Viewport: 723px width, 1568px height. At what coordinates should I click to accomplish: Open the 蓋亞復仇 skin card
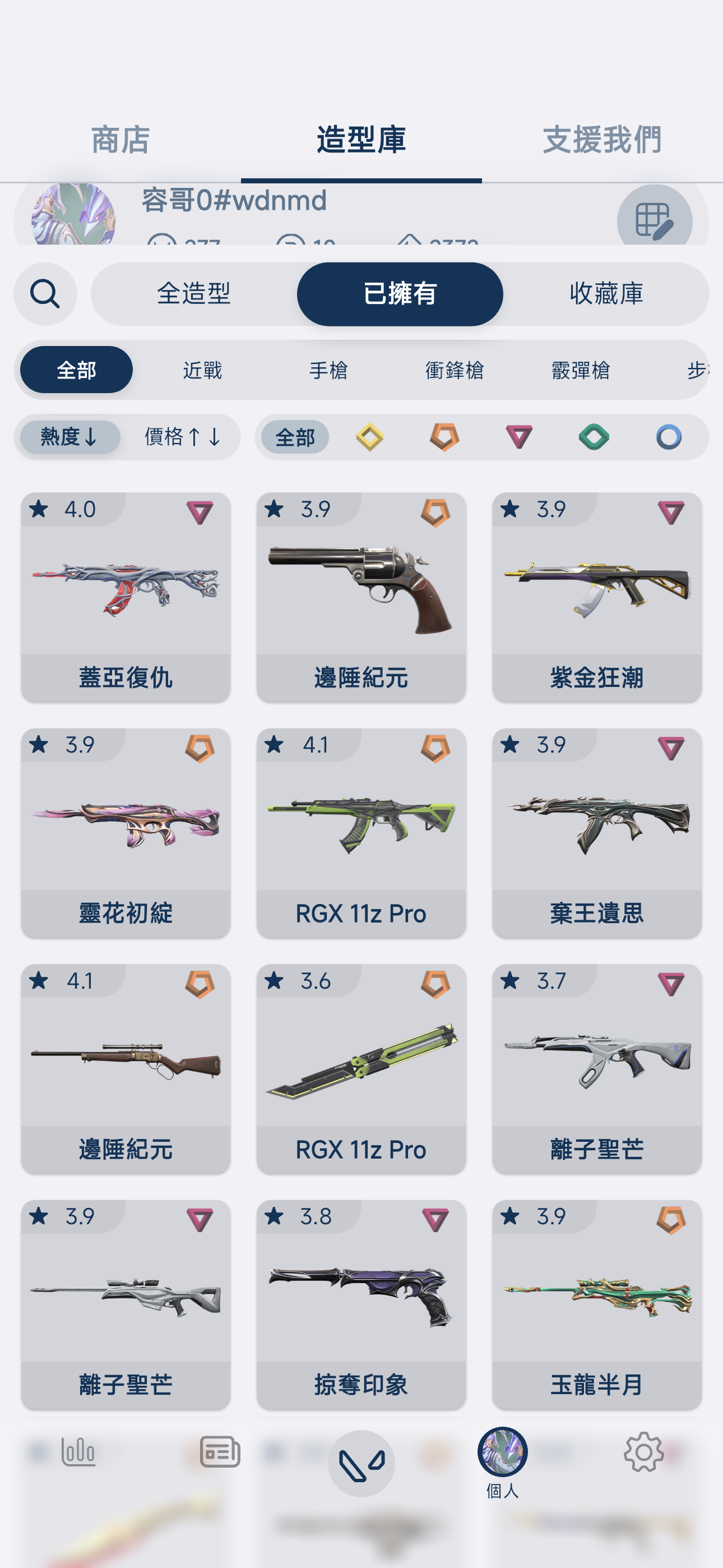click(126, 597)
